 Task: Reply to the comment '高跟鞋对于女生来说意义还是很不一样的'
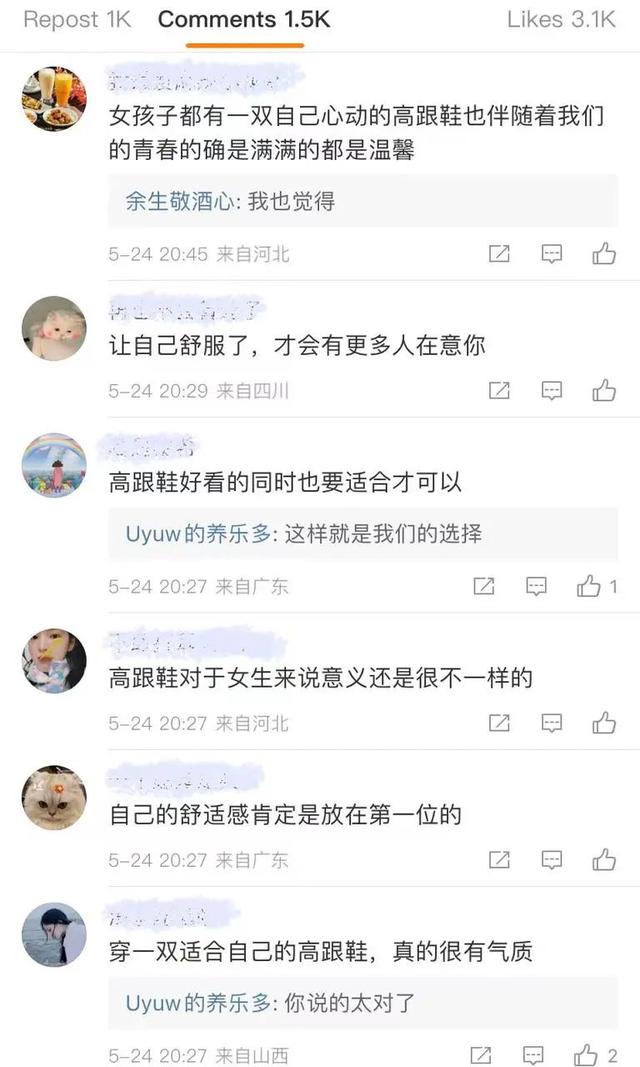pyautogui.click(x=552, y=723)
